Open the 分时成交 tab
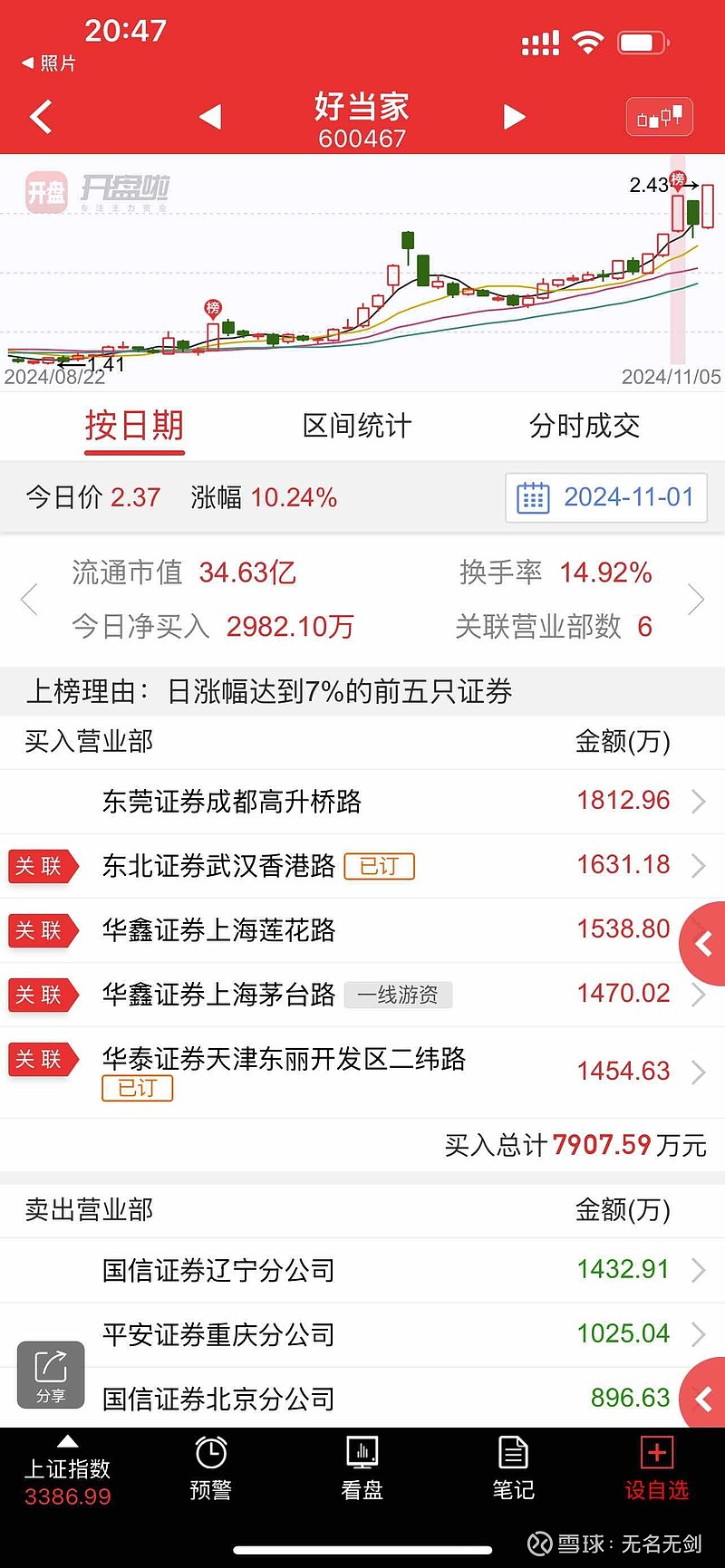Screen dimensions: 725x1568 tap(584, 426)
